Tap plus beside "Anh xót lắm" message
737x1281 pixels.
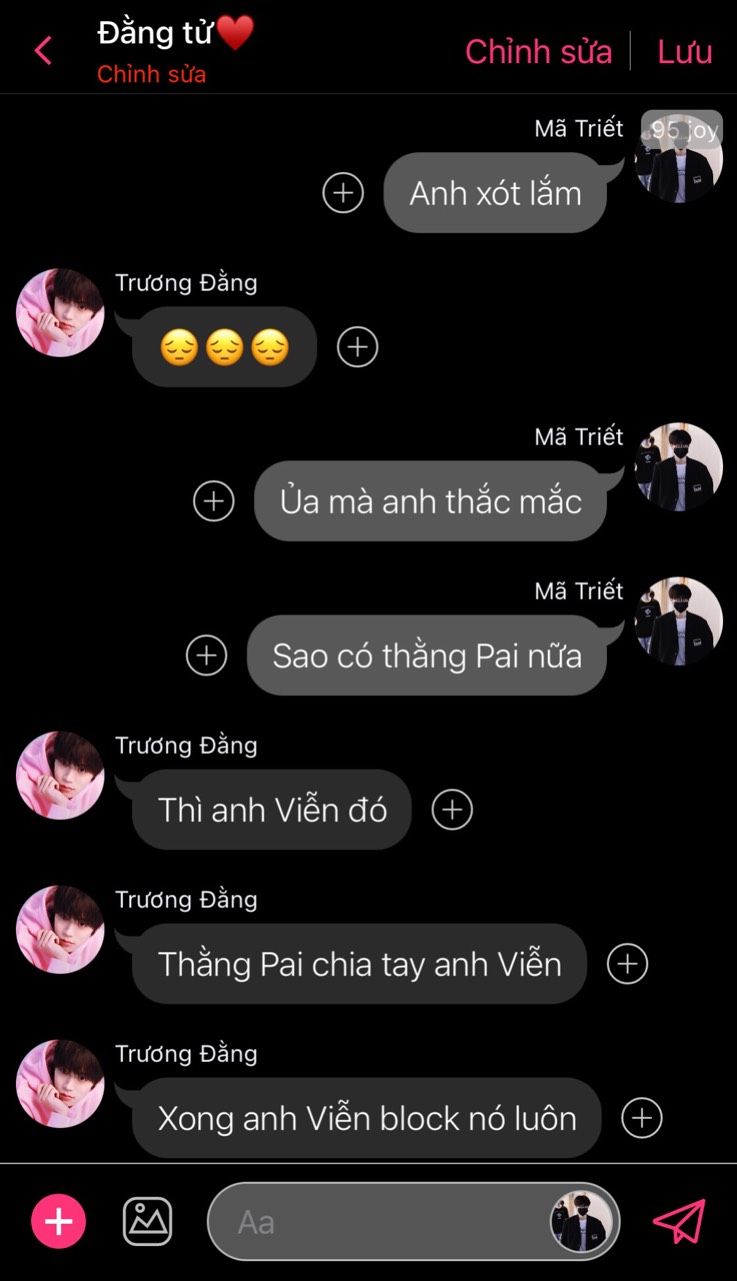343,192
